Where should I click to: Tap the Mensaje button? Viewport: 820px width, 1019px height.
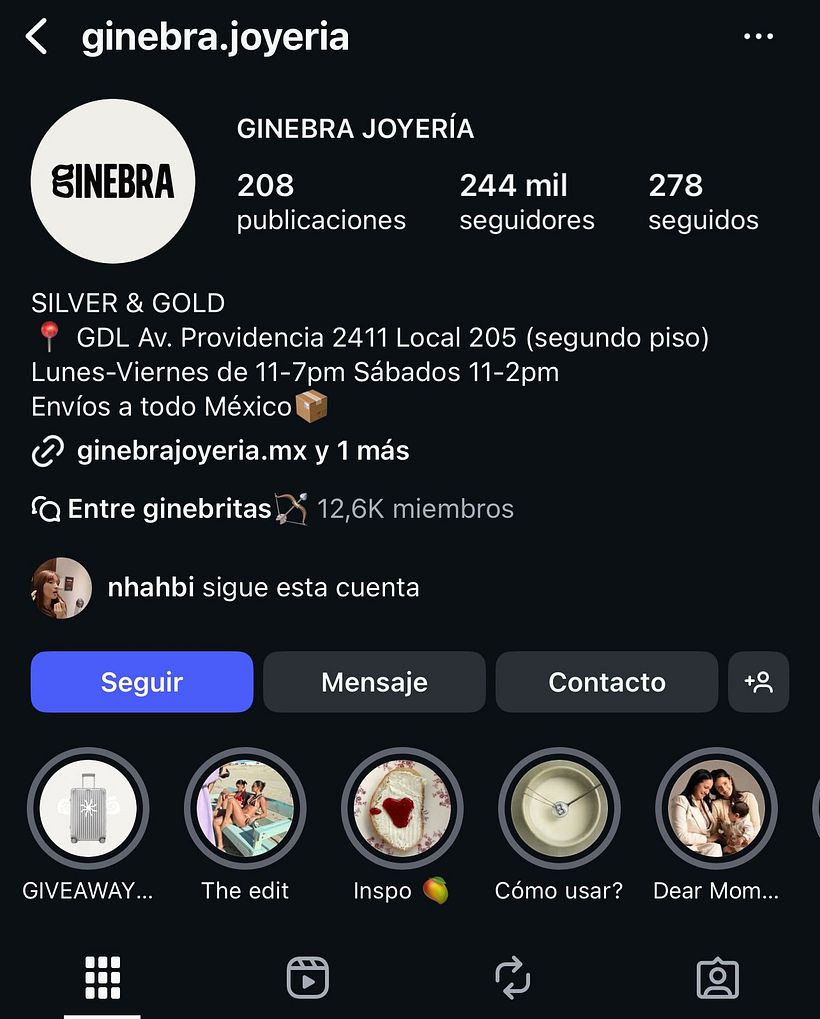[374, 682]
